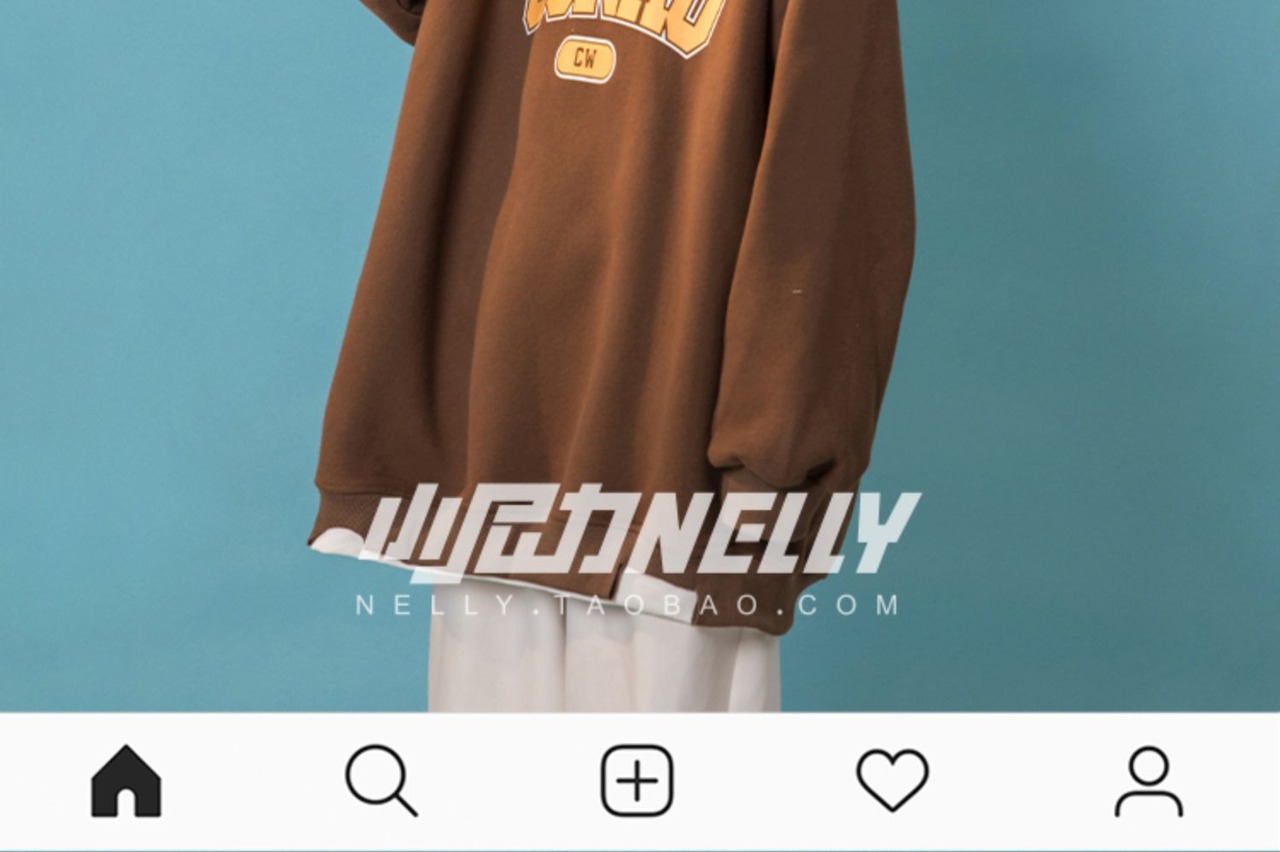Screen dimensions: 1280x852
Task: Go to the Home feed tab
Action: coord(126,781)
